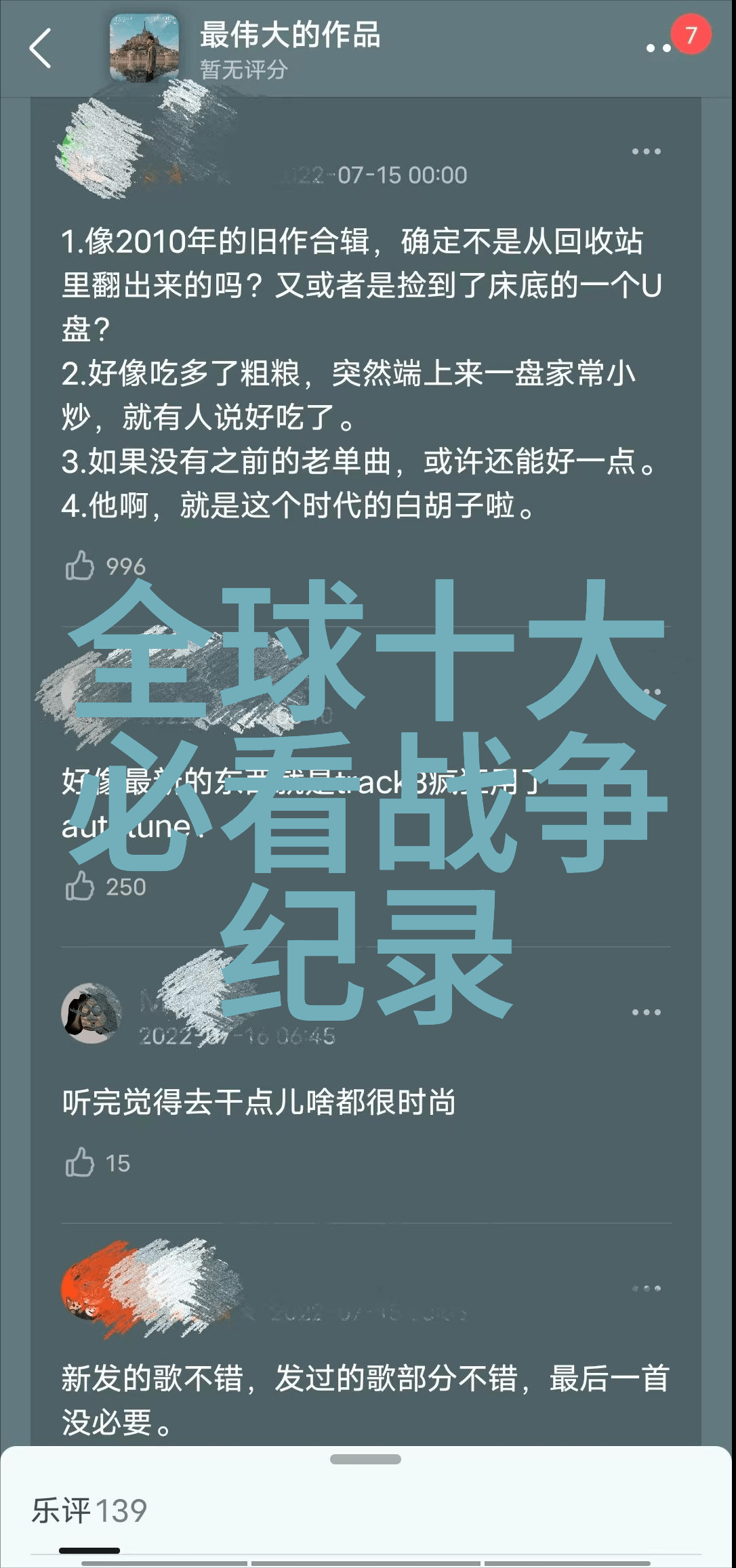Like the review 听完觉得去干点儿啥都很时尚

(x=80, y=1162)
